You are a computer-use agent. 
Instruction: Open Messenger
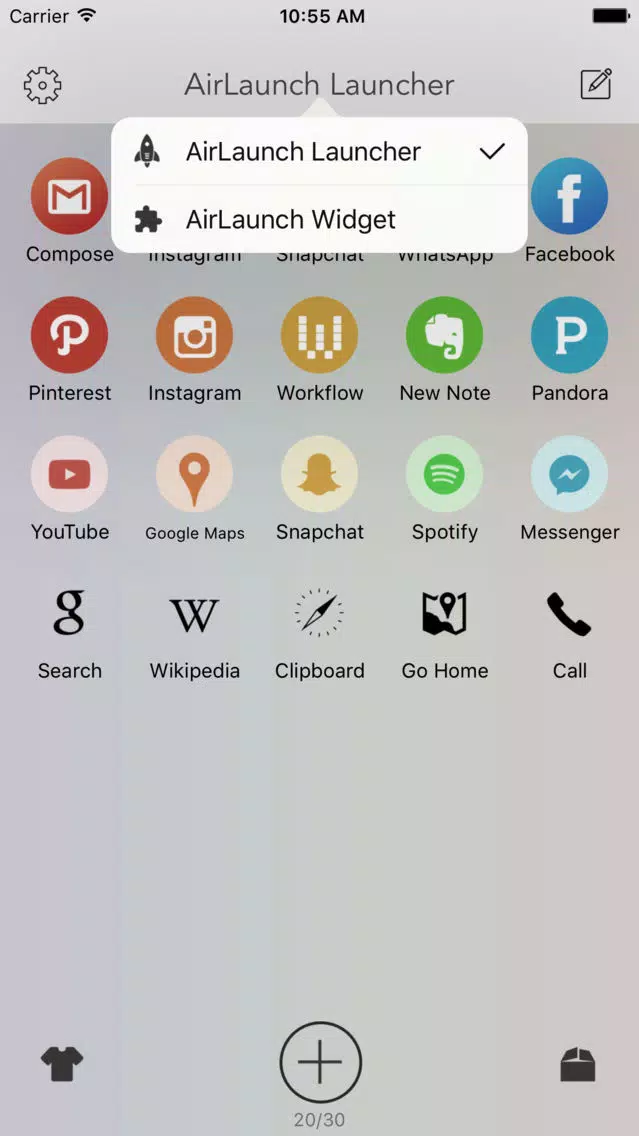[569, 474]
